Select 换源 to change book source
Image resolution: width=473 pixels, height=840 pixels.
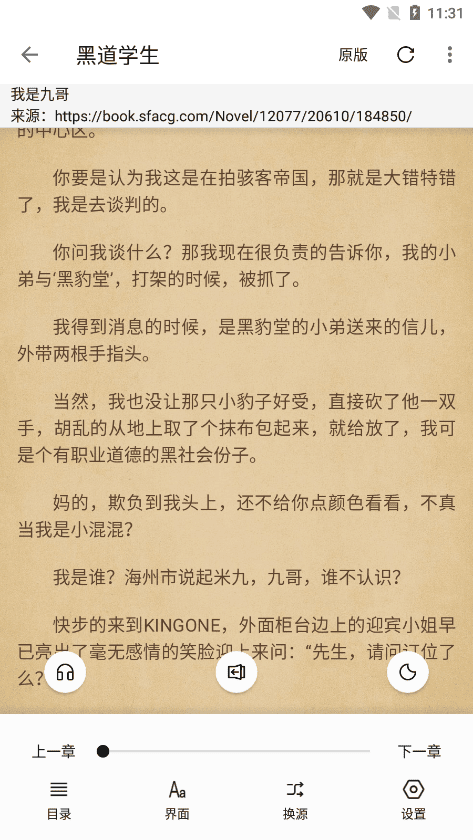(295, 801)
